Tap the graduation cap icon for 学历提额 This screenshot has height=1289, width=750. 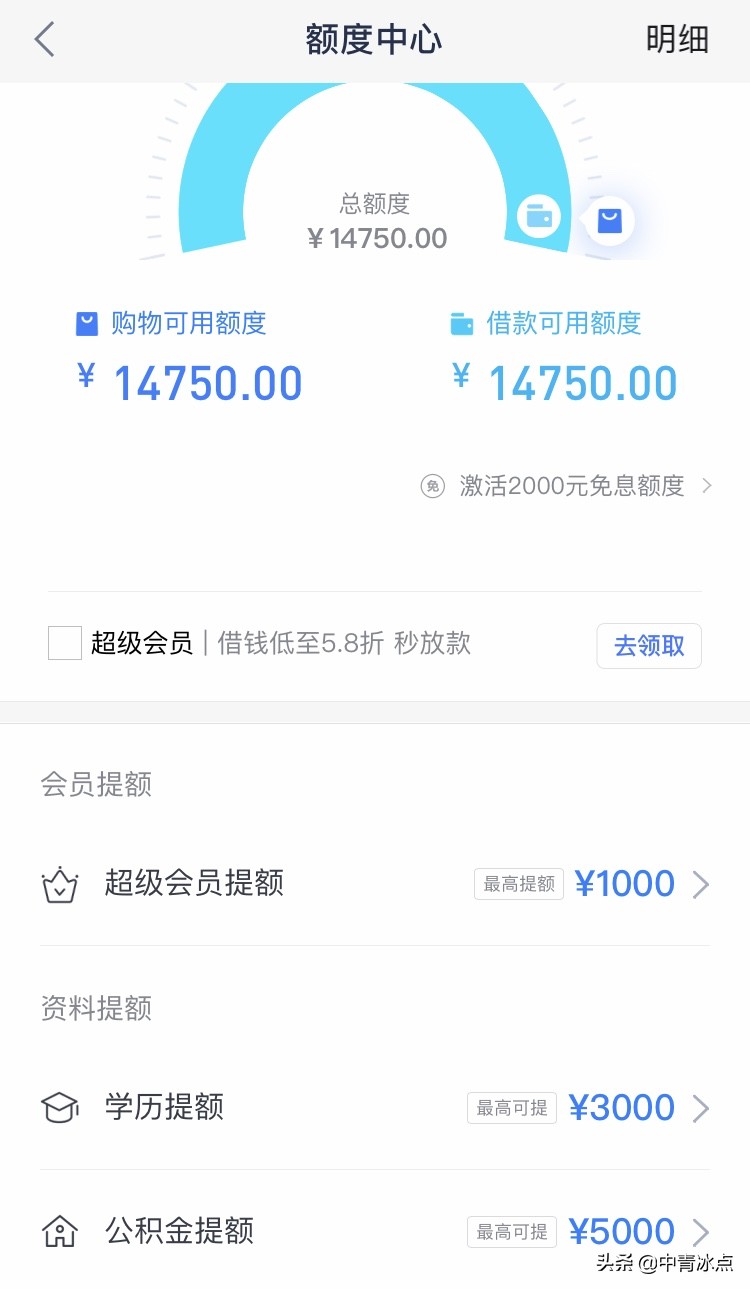click(59, 1107)
